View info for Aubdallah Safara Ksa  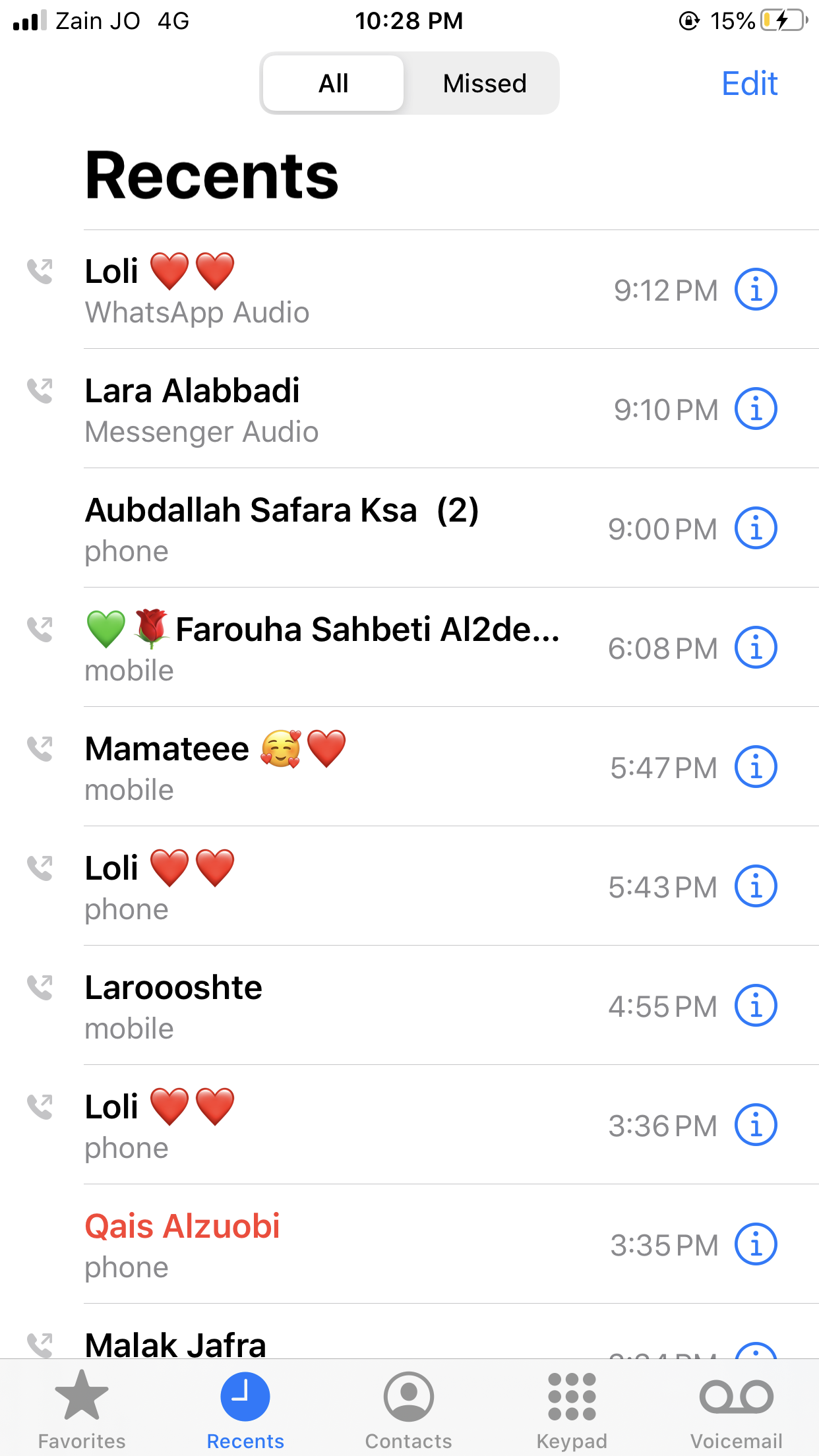point(756,528)
